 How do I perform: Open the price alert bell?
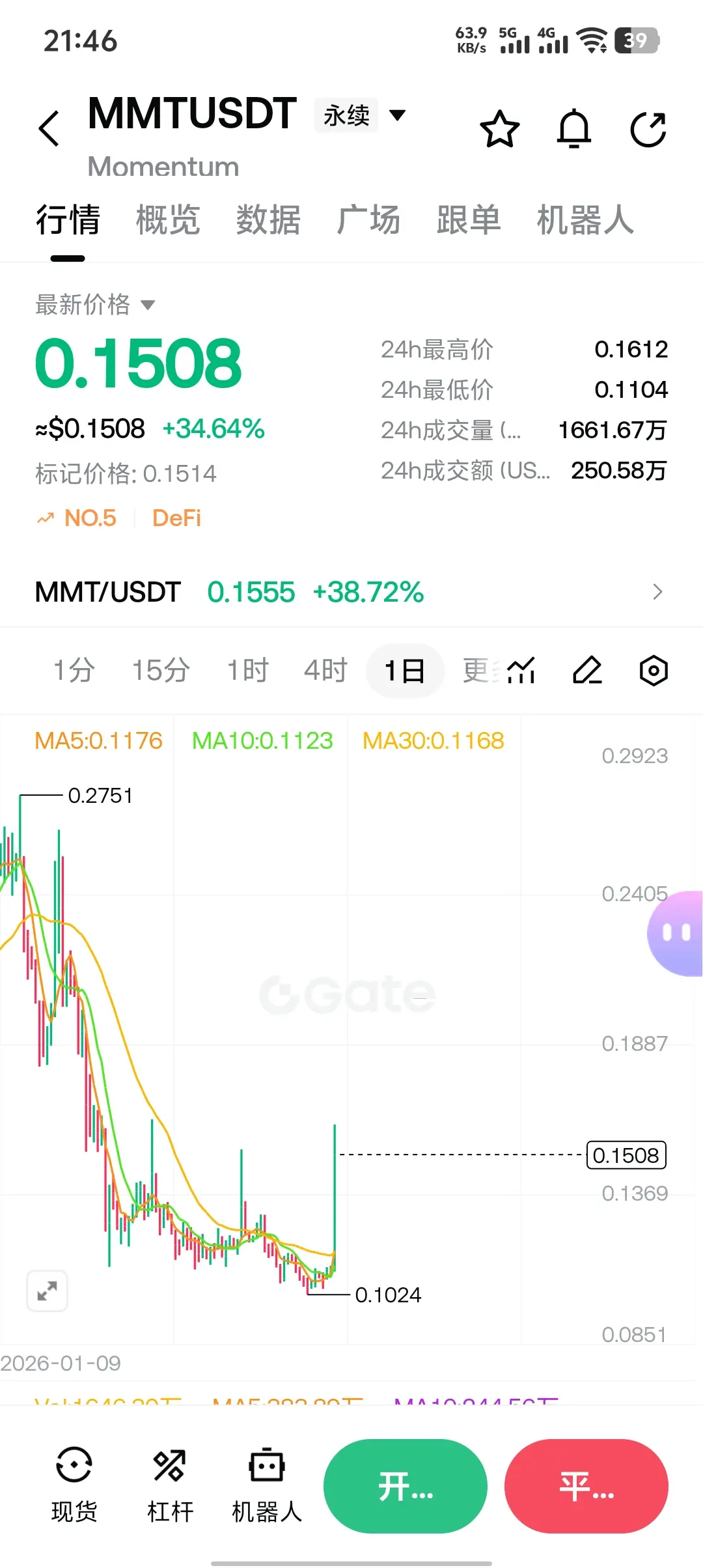[x=574, y=129]
